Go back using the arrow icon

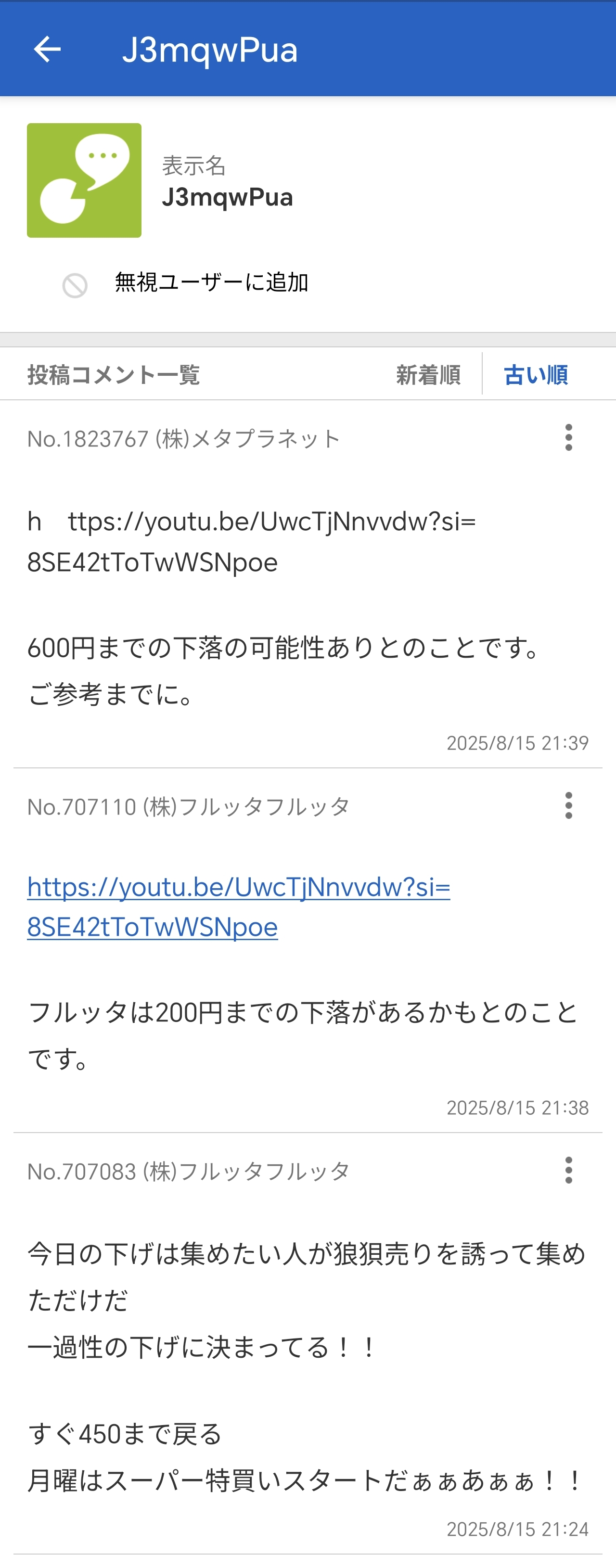(47, 49)
